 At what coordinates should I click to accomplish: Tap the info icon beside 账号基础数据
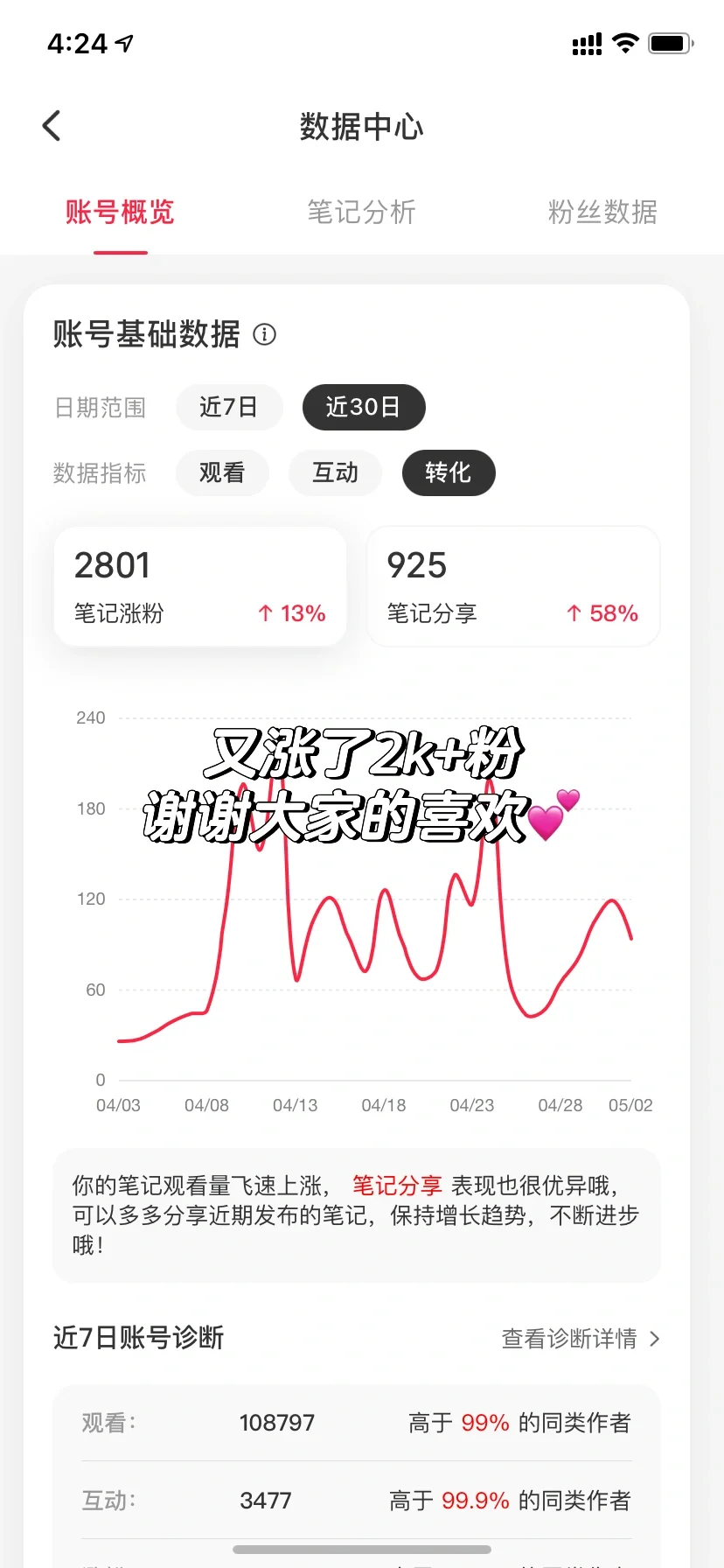[x=264, y=334]
